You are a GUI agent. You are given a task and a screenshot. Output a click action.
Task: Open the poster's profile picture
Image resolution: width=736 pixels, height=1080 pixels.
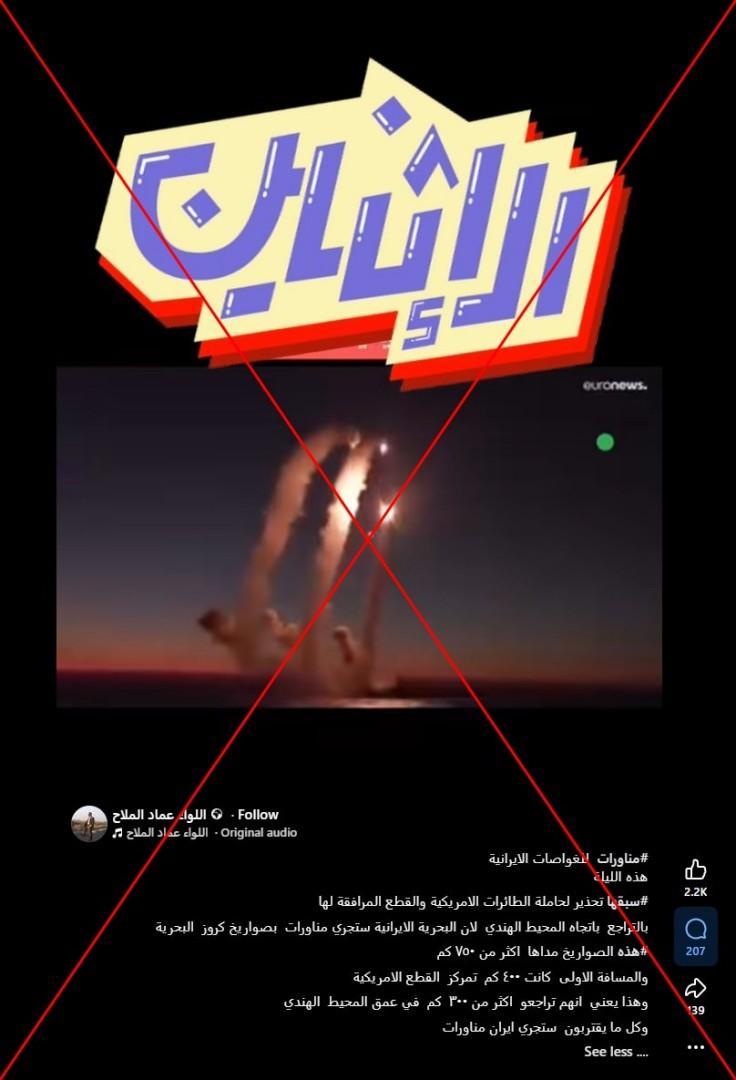point(89,823)
